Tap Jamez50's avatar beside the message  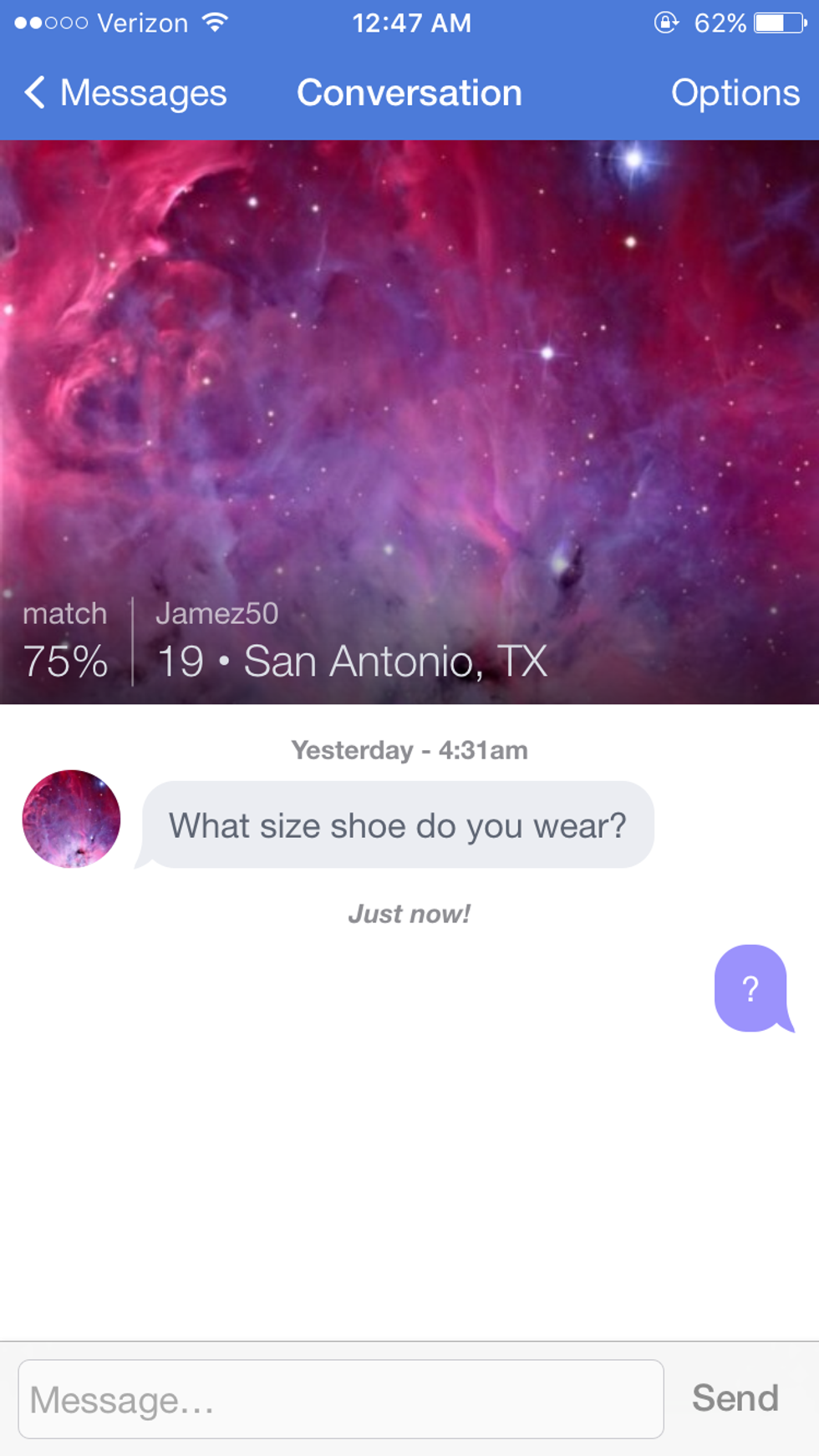71,819
